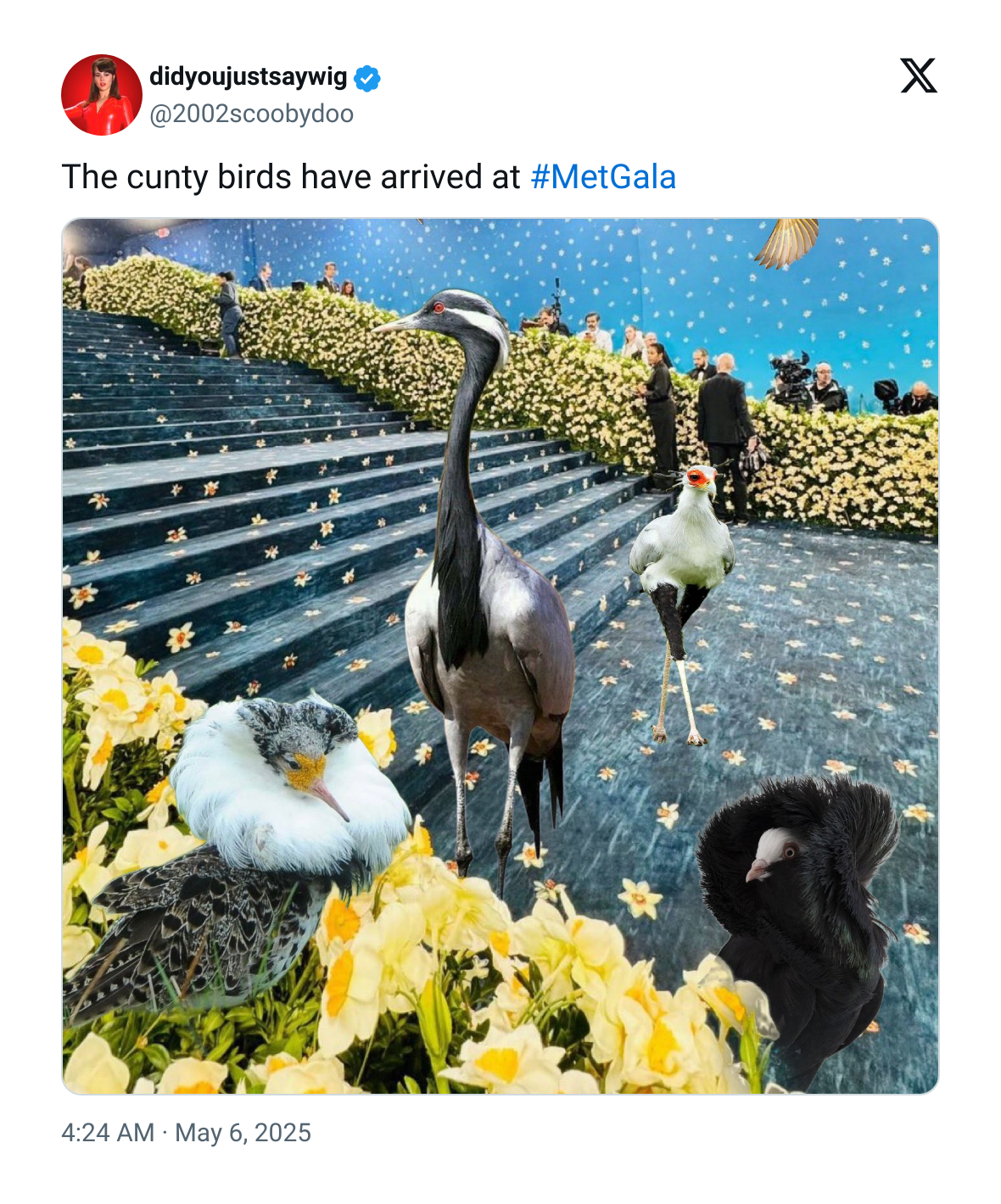Open the post via X logo
This screenshot has height=1204, width=1001.
[x=918, y=76]
